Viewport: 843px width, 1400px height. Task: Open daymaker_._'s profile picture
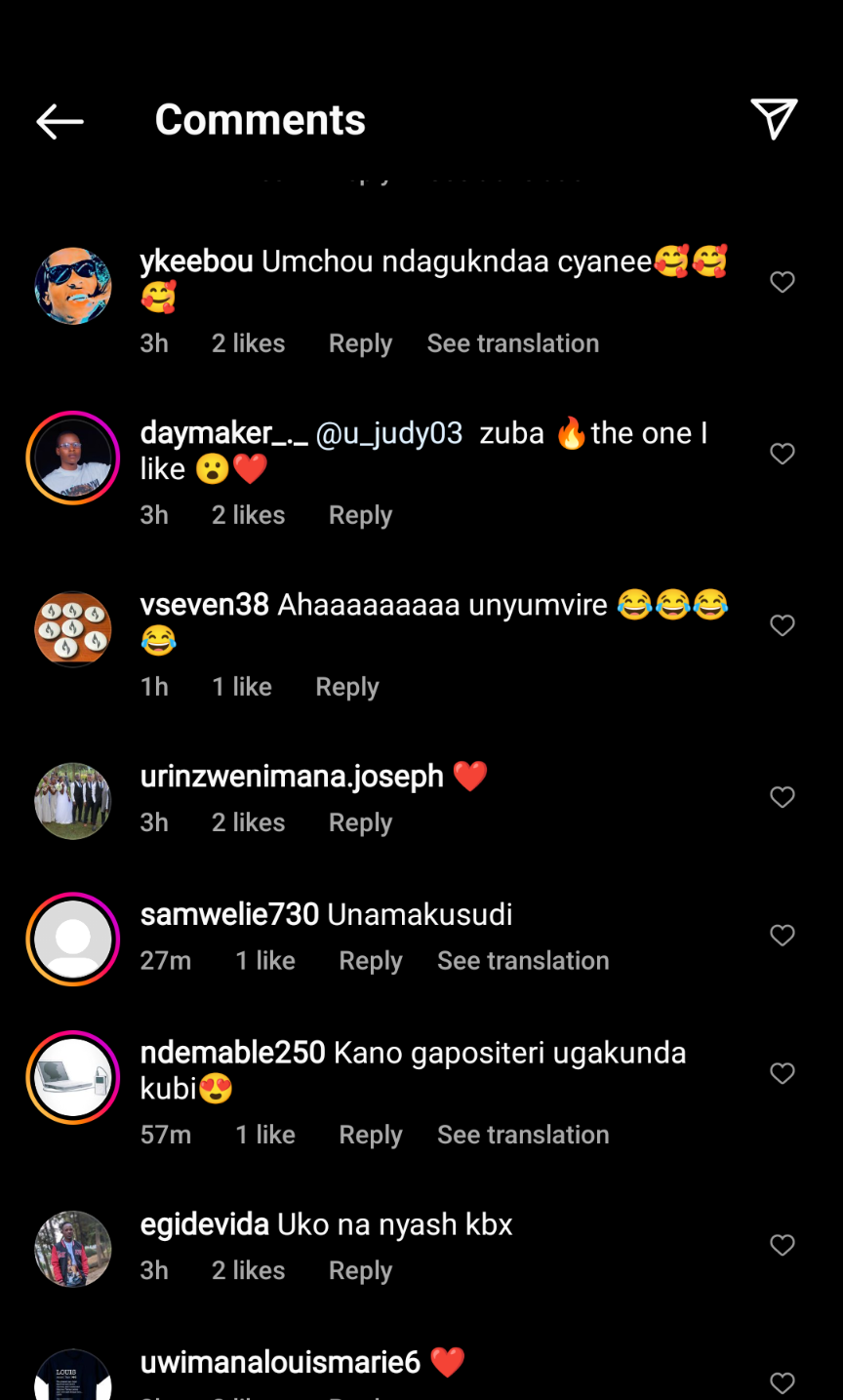[x=73, y=458]
